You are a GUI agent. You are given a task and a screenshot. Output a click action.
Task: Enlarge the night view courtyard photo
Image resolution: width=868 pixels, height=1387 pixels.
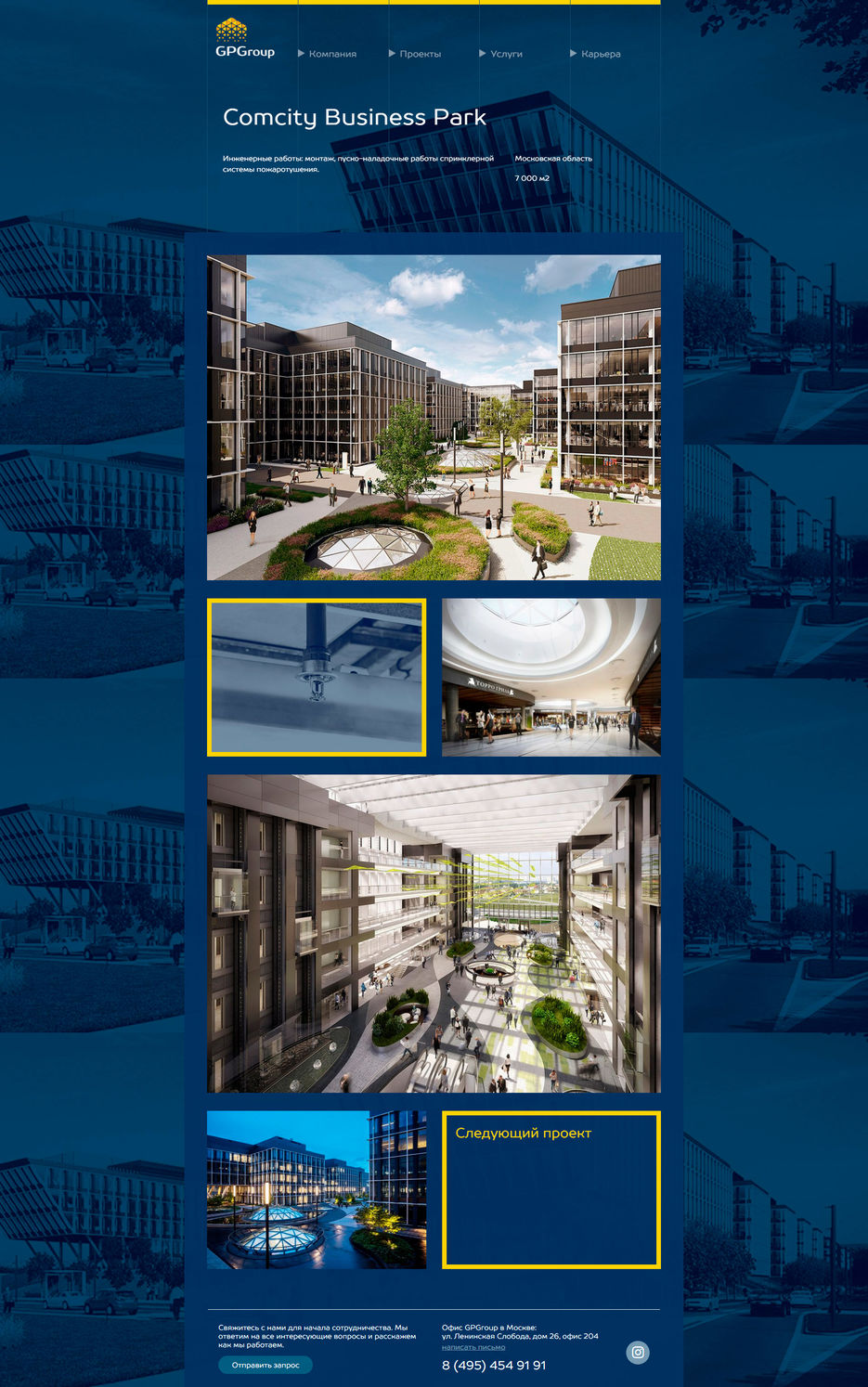click(317, 1189)
